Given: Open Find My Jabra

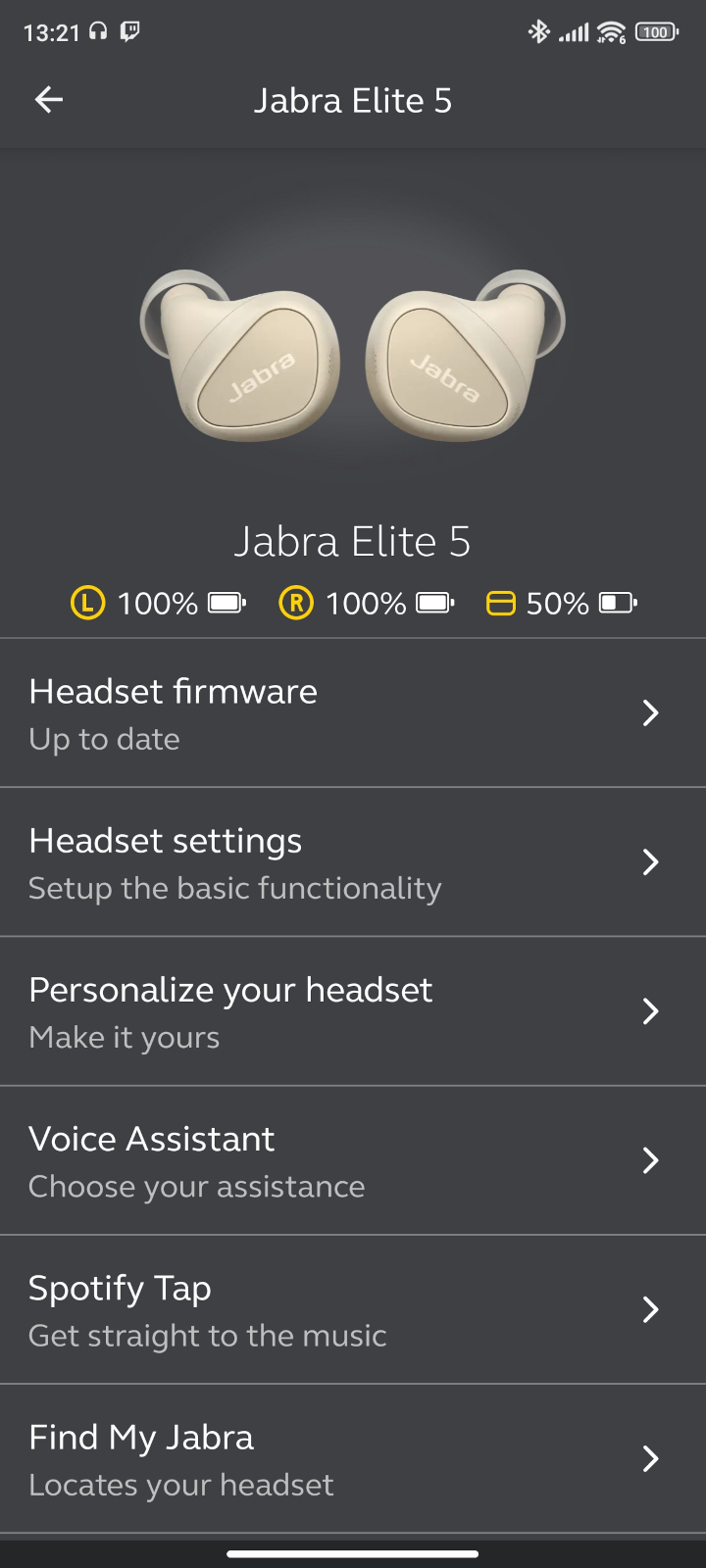Looking at the screenshot, I should [x=353, y=1457].
